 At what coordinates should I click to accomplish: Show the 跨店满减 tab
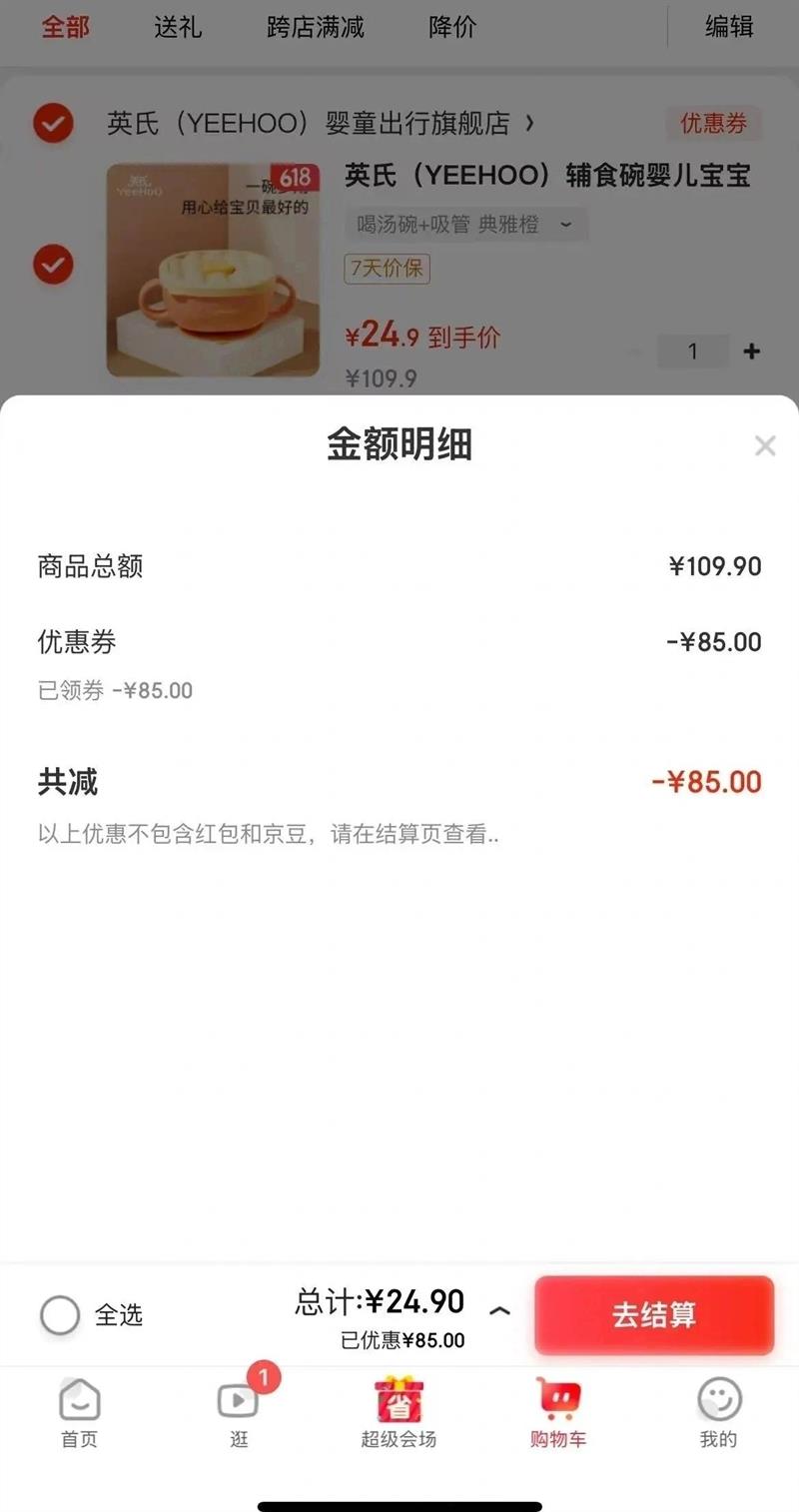pyautogui.click(x=316, y=27)
